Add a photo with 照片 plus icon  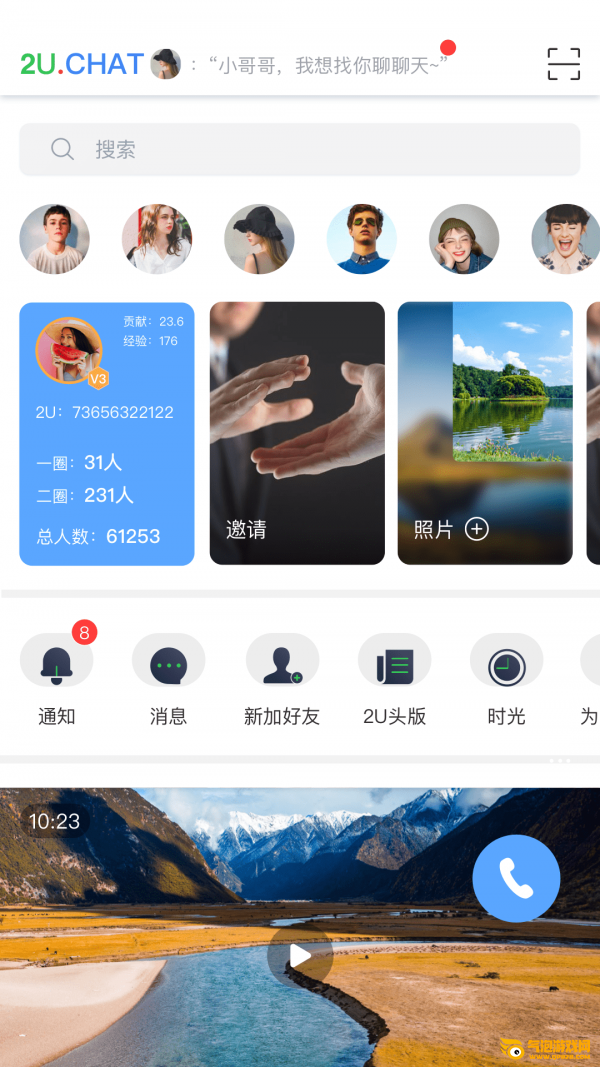pos(477,529)
